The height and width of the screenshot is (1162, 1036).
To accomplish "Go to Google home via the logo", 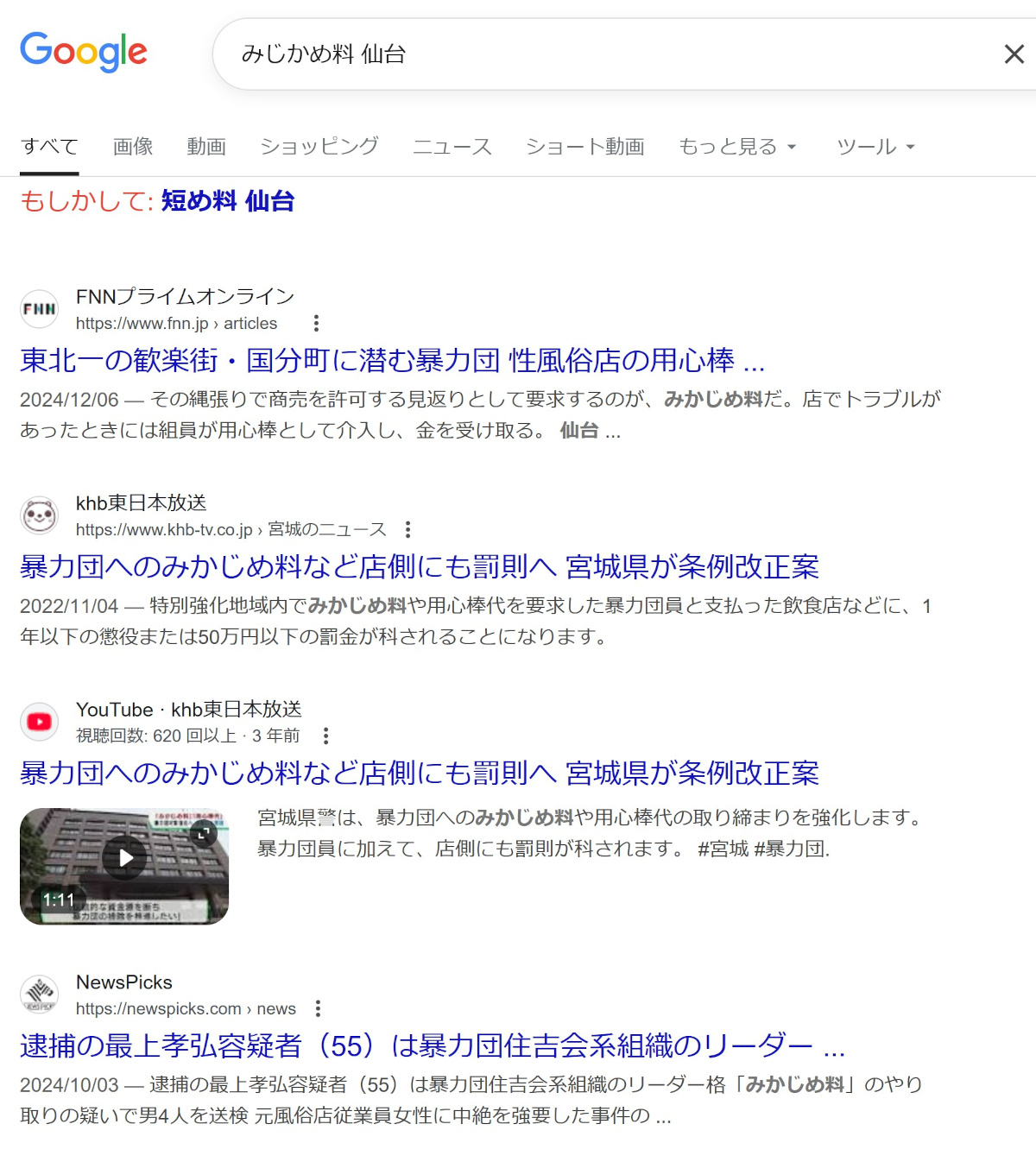I will [x=84, y=52].
